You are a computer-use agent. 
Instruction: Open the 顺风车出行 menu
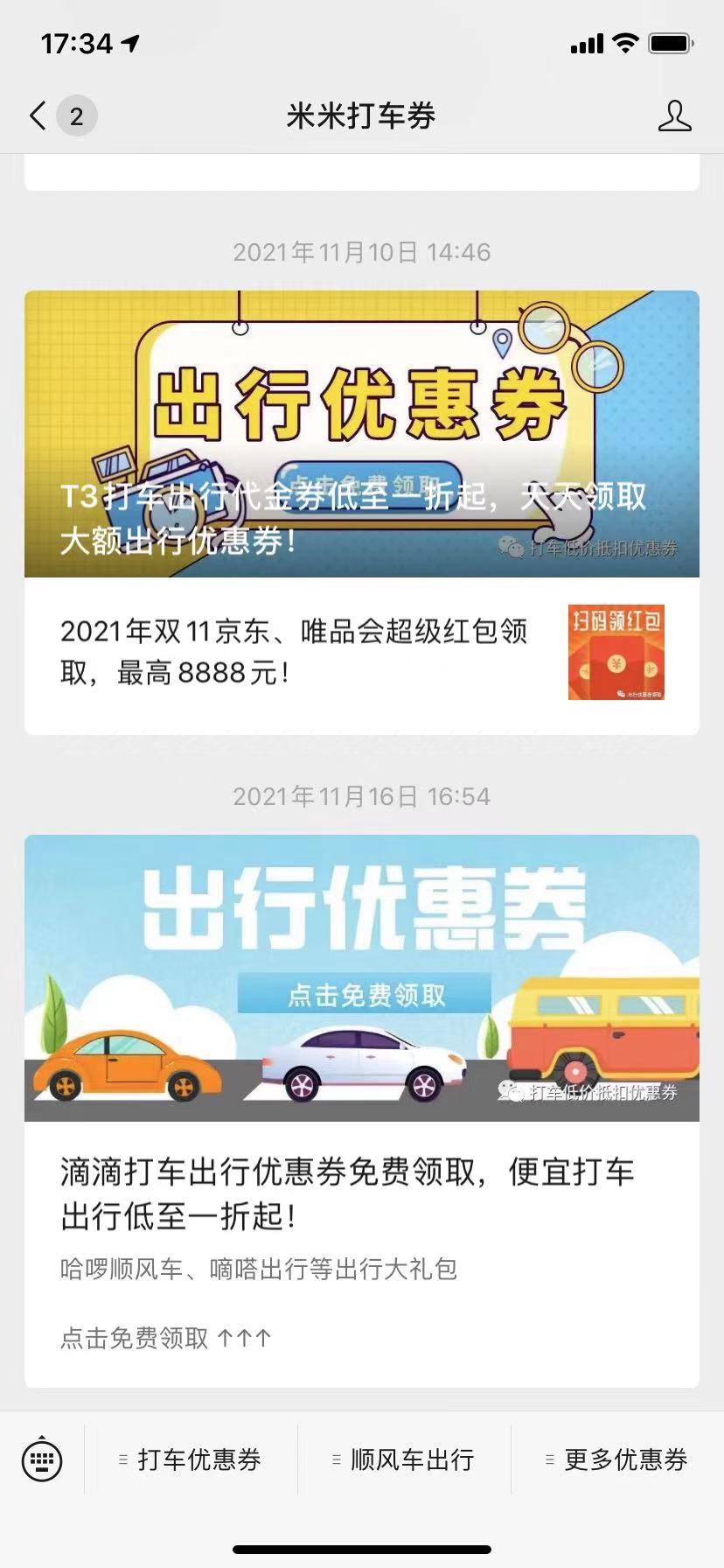point(404,1459)
